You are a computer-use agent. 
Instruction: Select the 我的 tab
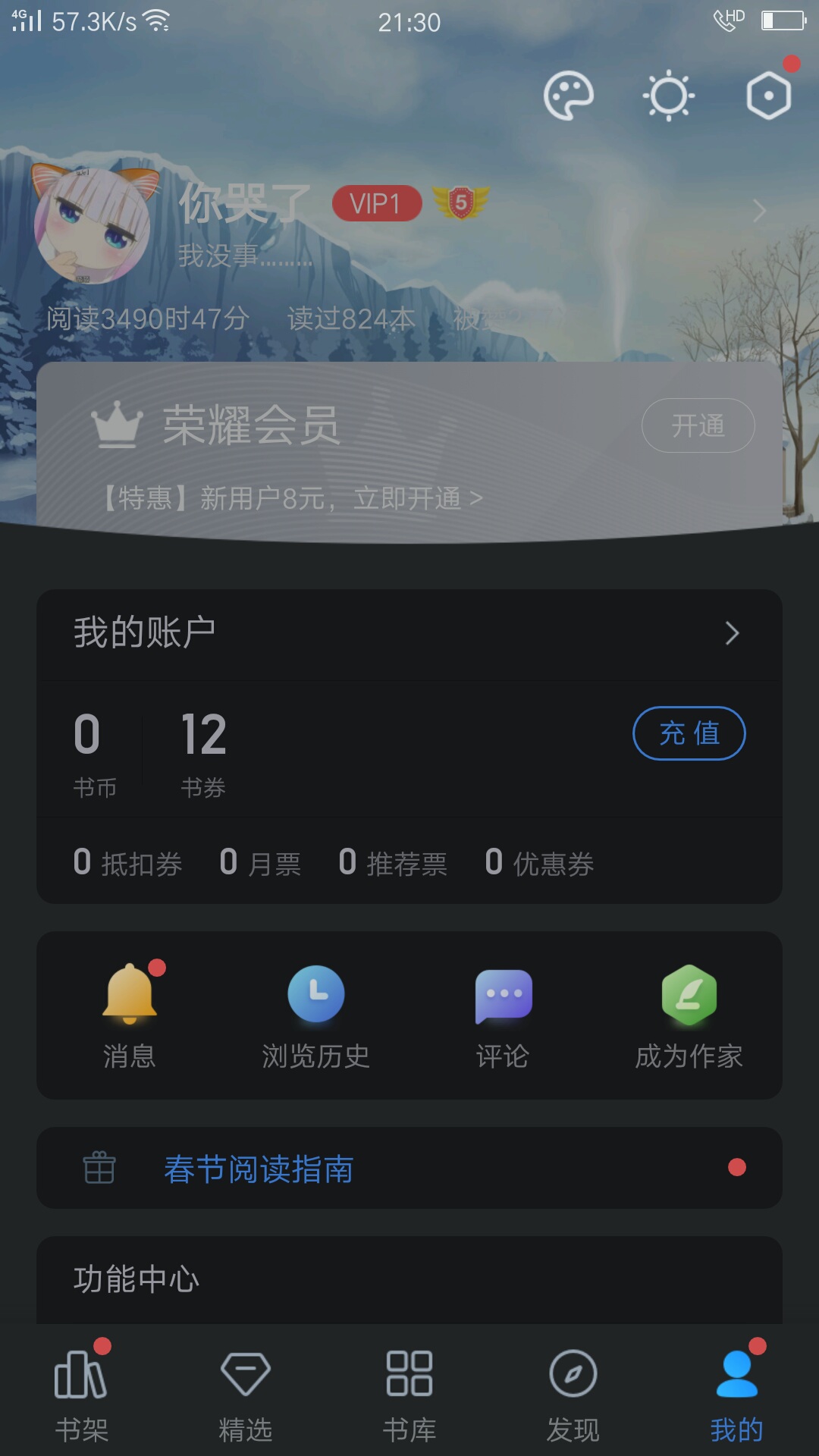pos(736,1395)
